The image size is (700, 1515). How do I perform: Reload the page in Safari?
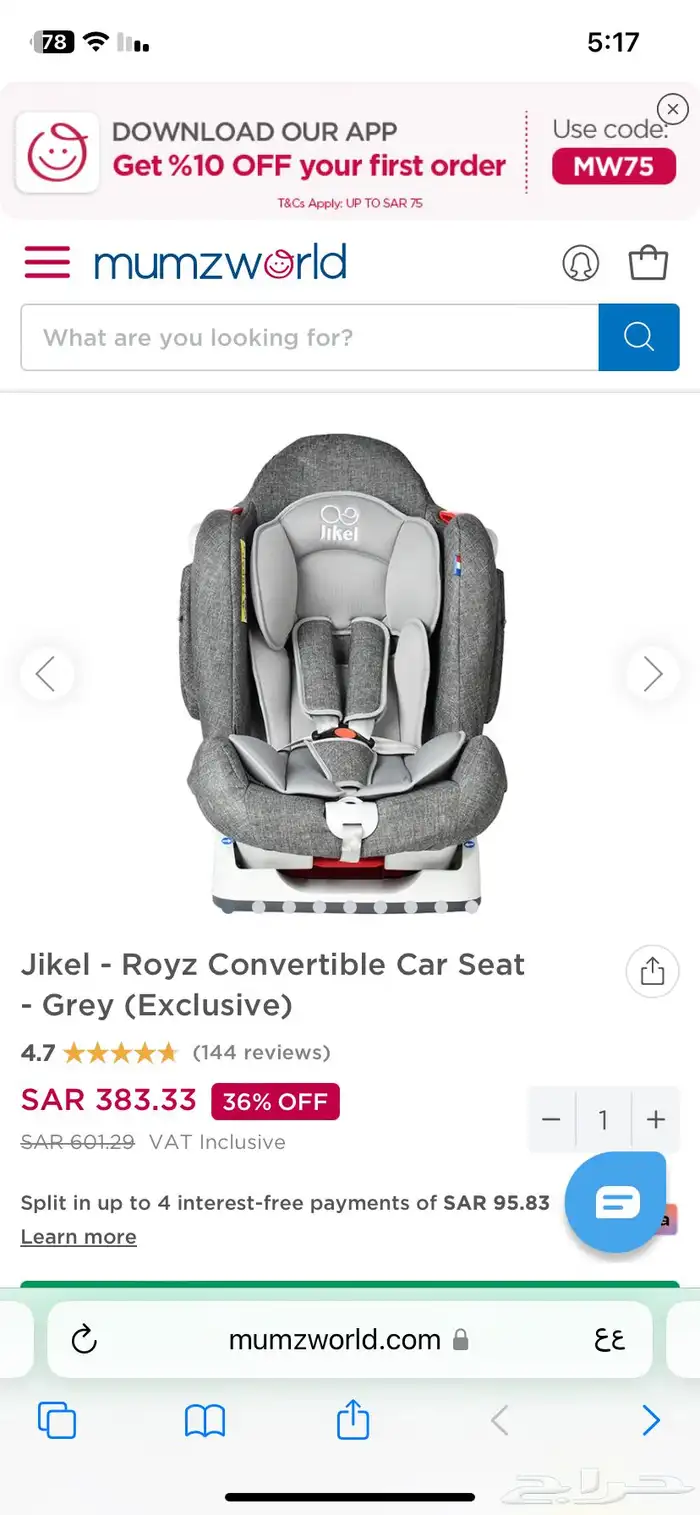point(85,1340)
